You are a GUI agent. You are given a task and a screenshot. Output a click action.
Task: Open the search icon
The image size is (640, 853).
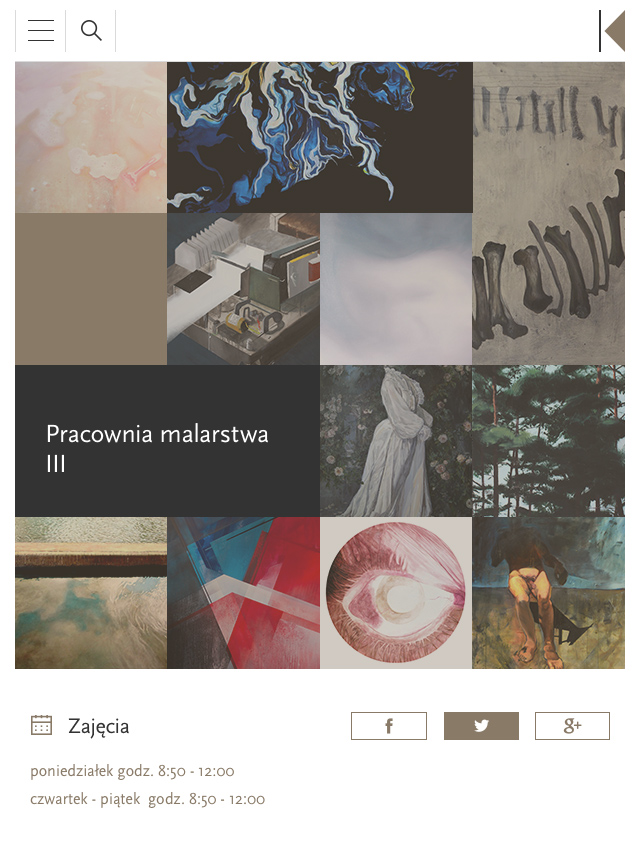tap(91, 31)
